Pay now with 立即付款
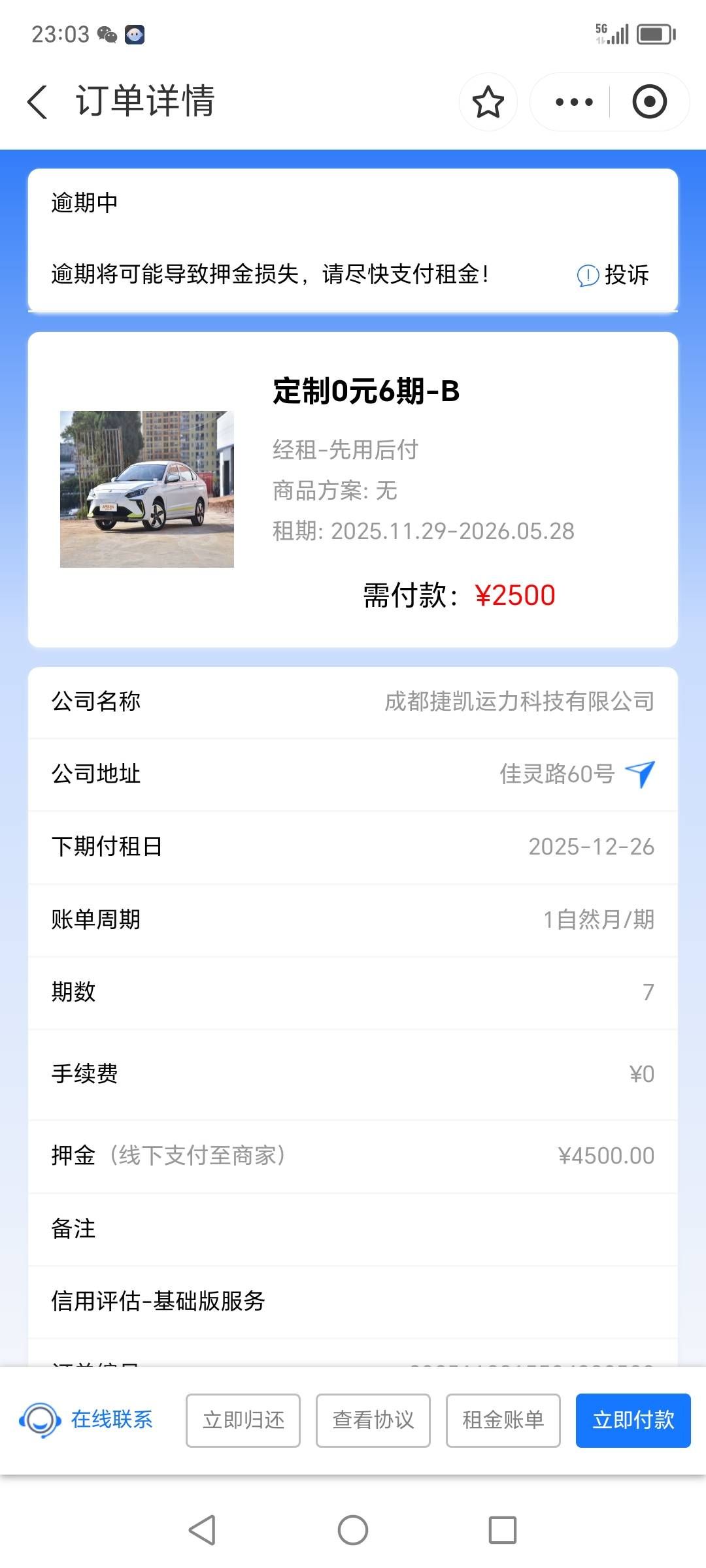This screenshot has width=706, height=1568. tap(633, 1420)
